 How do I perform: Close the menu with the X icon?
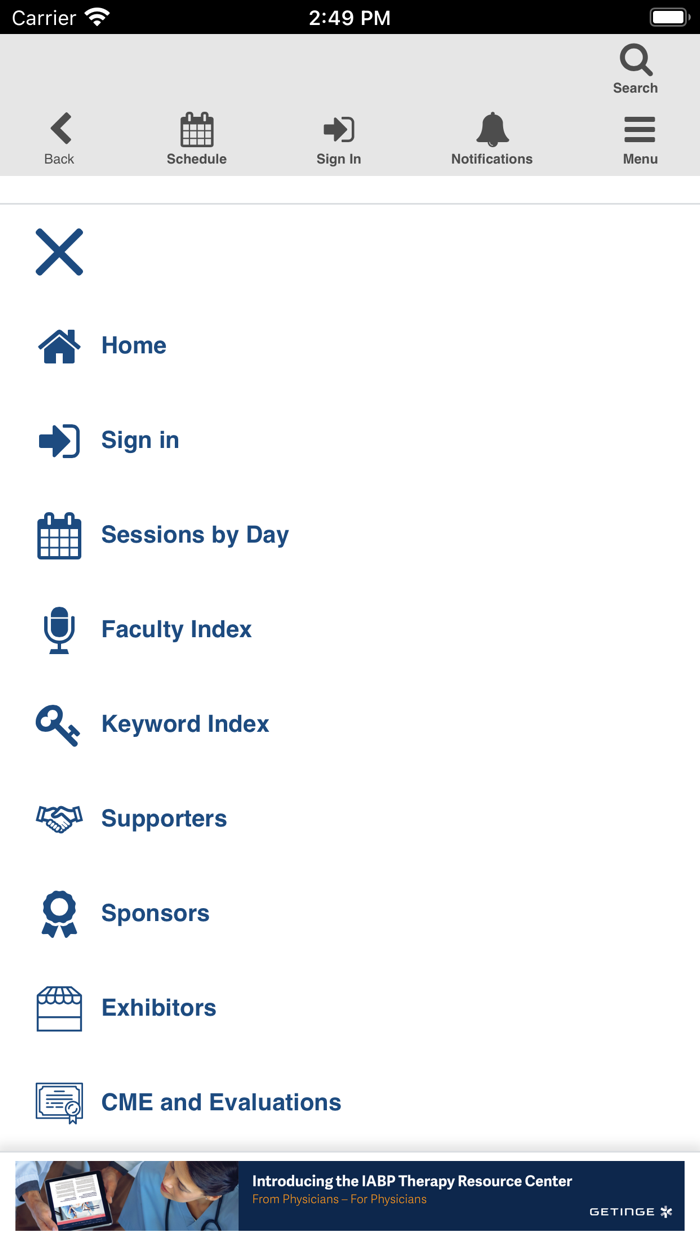(59, 252)
